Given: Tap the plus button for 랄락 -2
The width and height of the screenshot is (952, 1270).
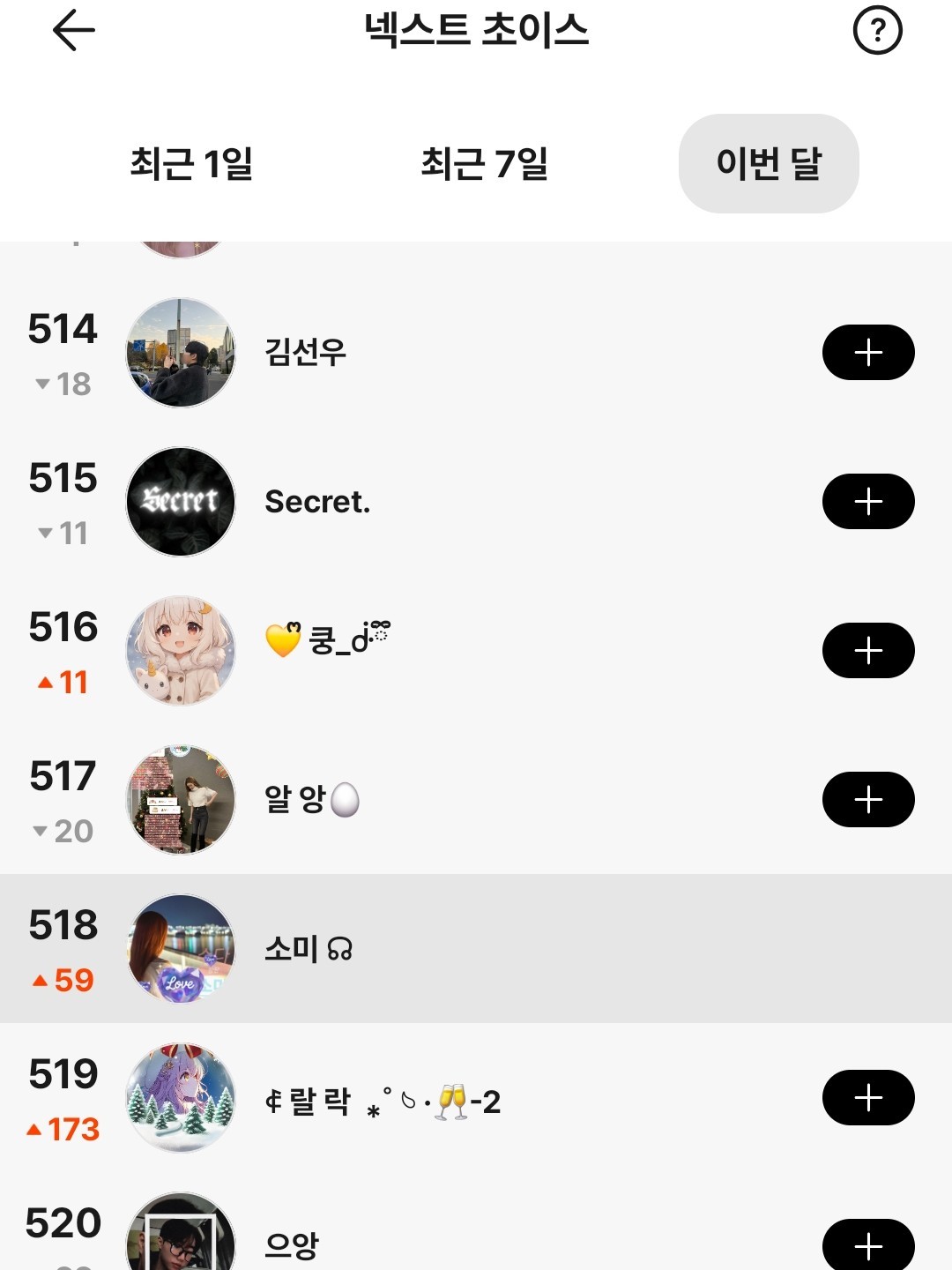Looking at the screenshot, I should [x=868, y=1098].
